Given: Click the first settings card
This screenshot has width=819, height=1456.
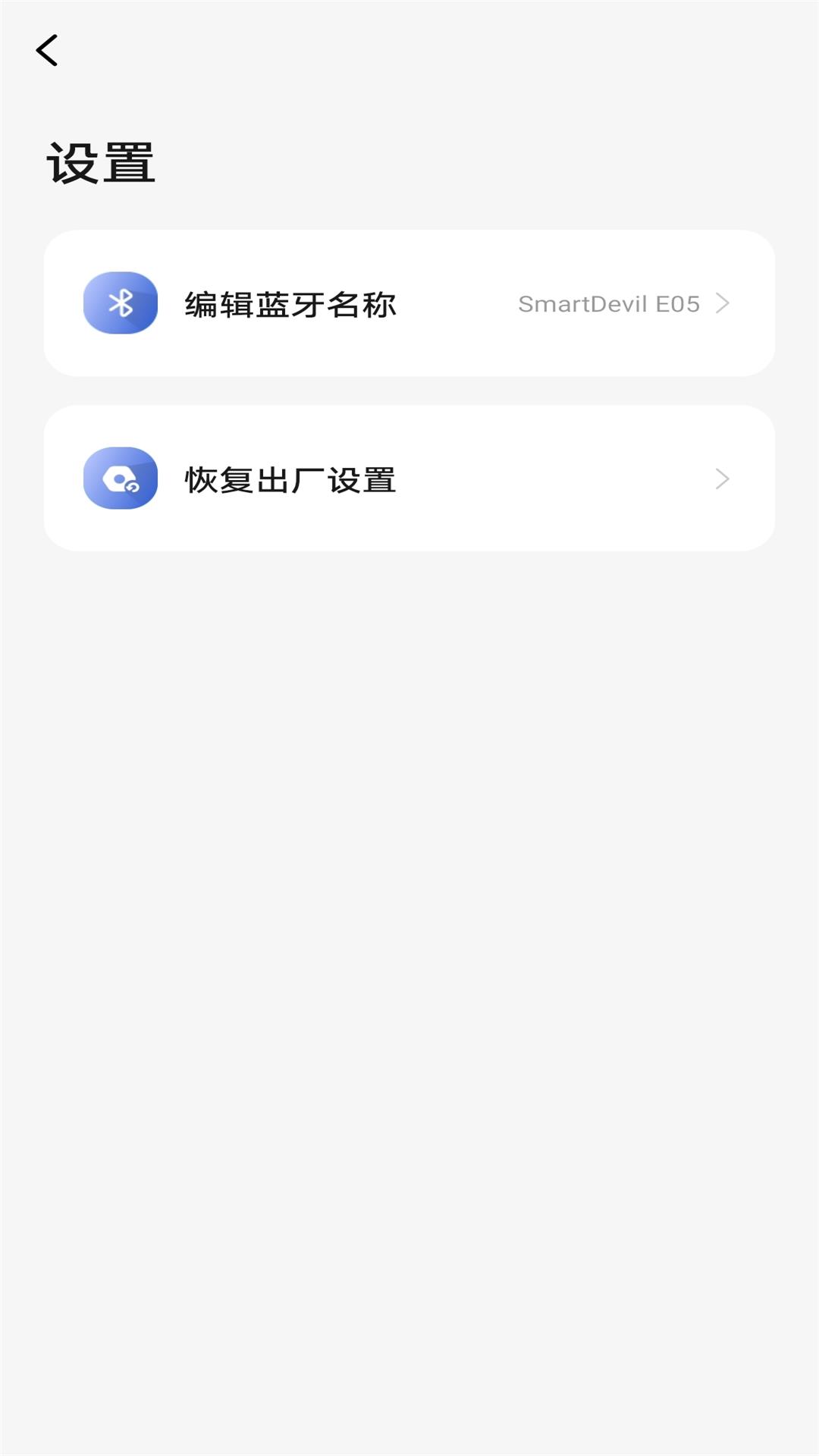Looking at the screenshot, I should [409, 303].
